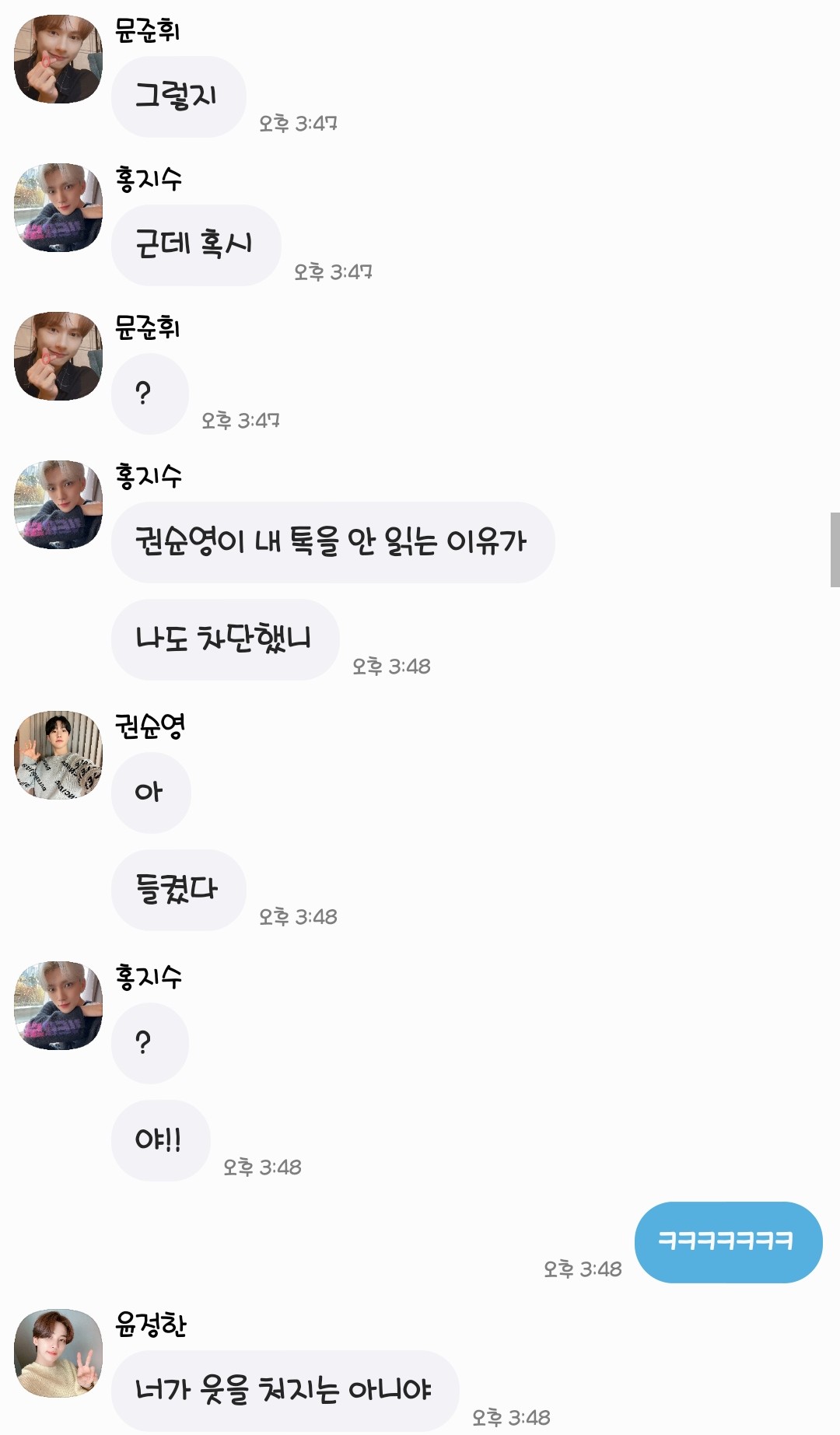840x1435 pixels.
Task: Tap 홍지수's avatar next to the 야!! messages
Action: pos(58,1006)
